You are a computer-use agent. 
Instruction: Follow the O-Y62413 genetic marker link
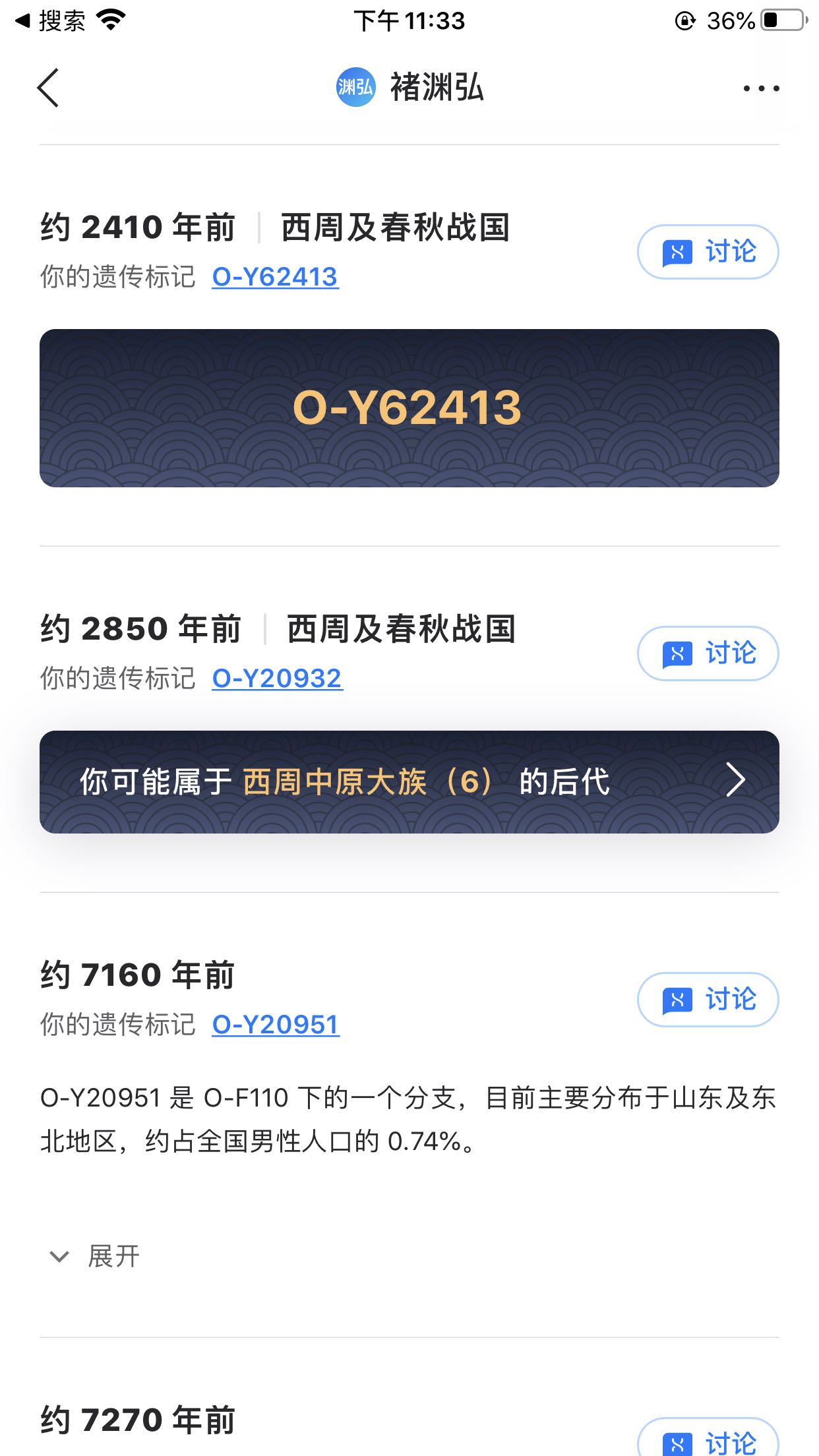(275, 277)
